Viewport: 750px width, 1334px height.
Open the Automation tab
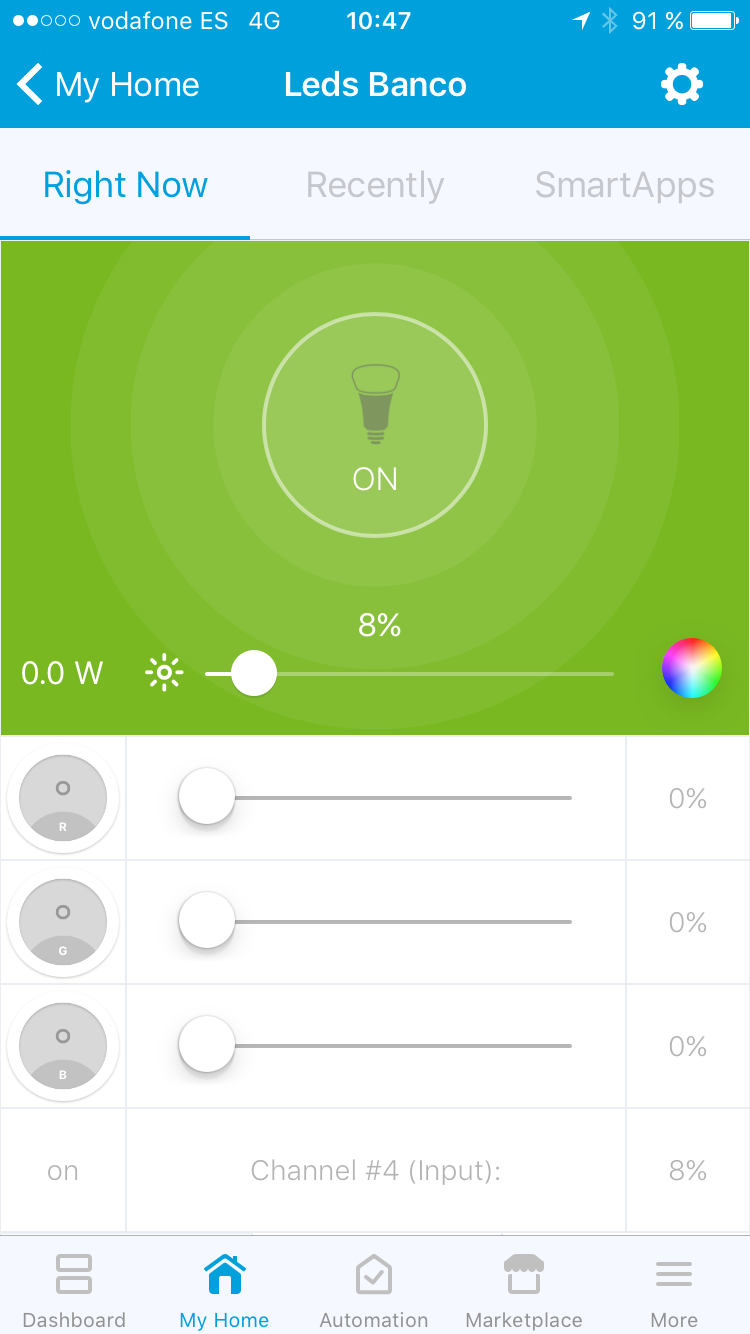coord(374,1290)
